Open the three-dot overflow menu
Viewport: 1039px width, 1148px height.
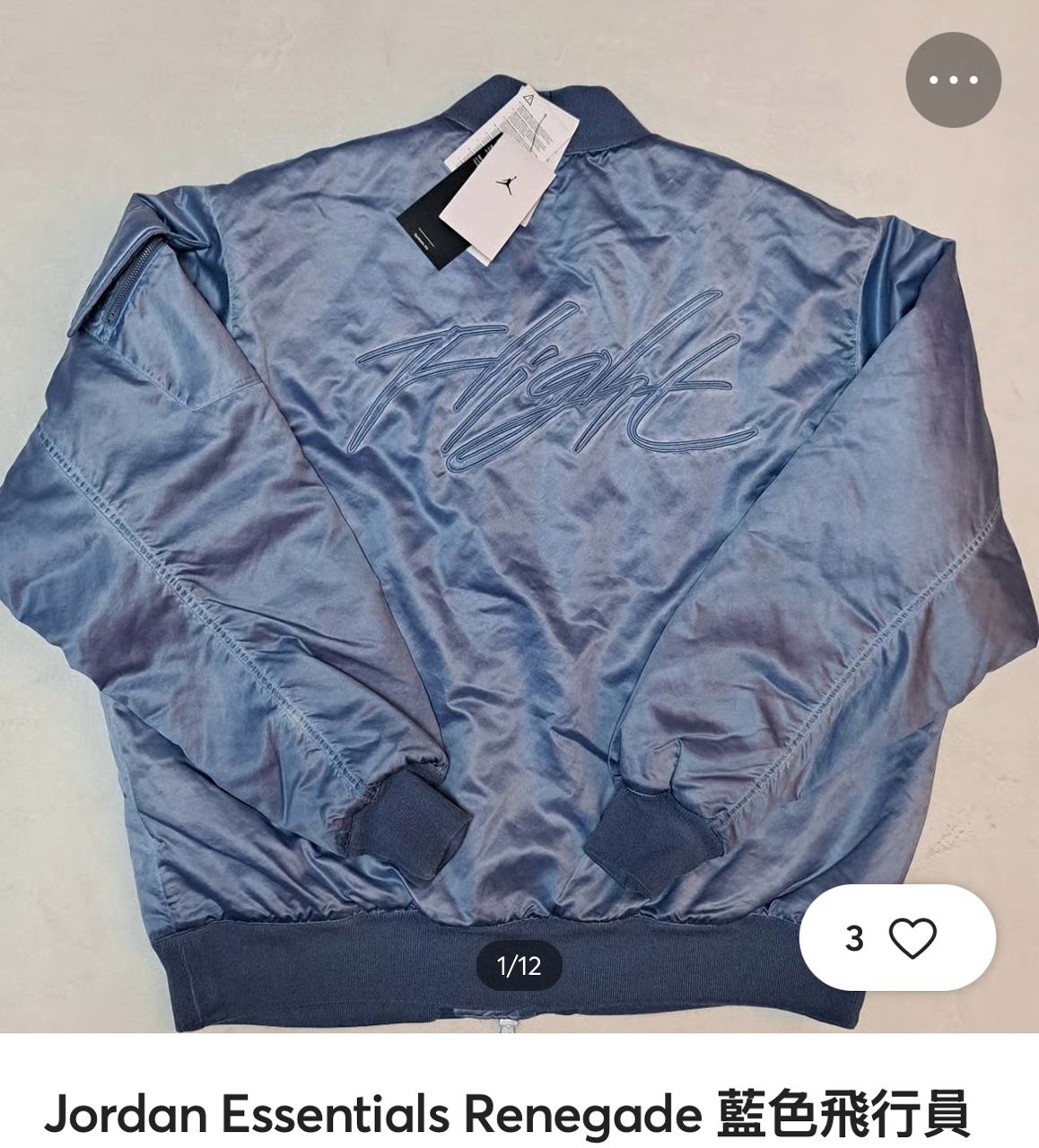pyautogui.click(x=953, y=80)
